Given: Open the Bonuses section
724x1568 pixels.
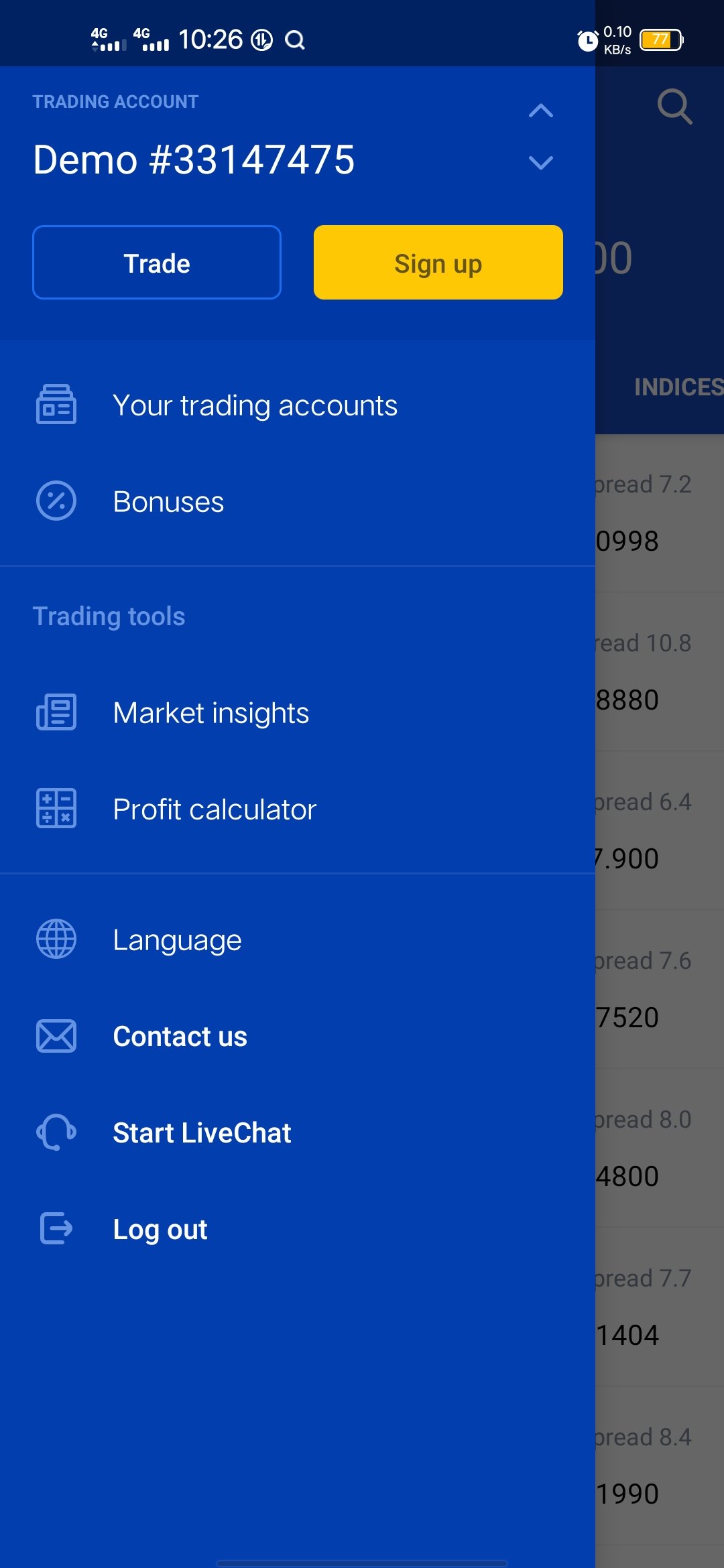Looking at the screenshot, I should click(x=298, y=501).
